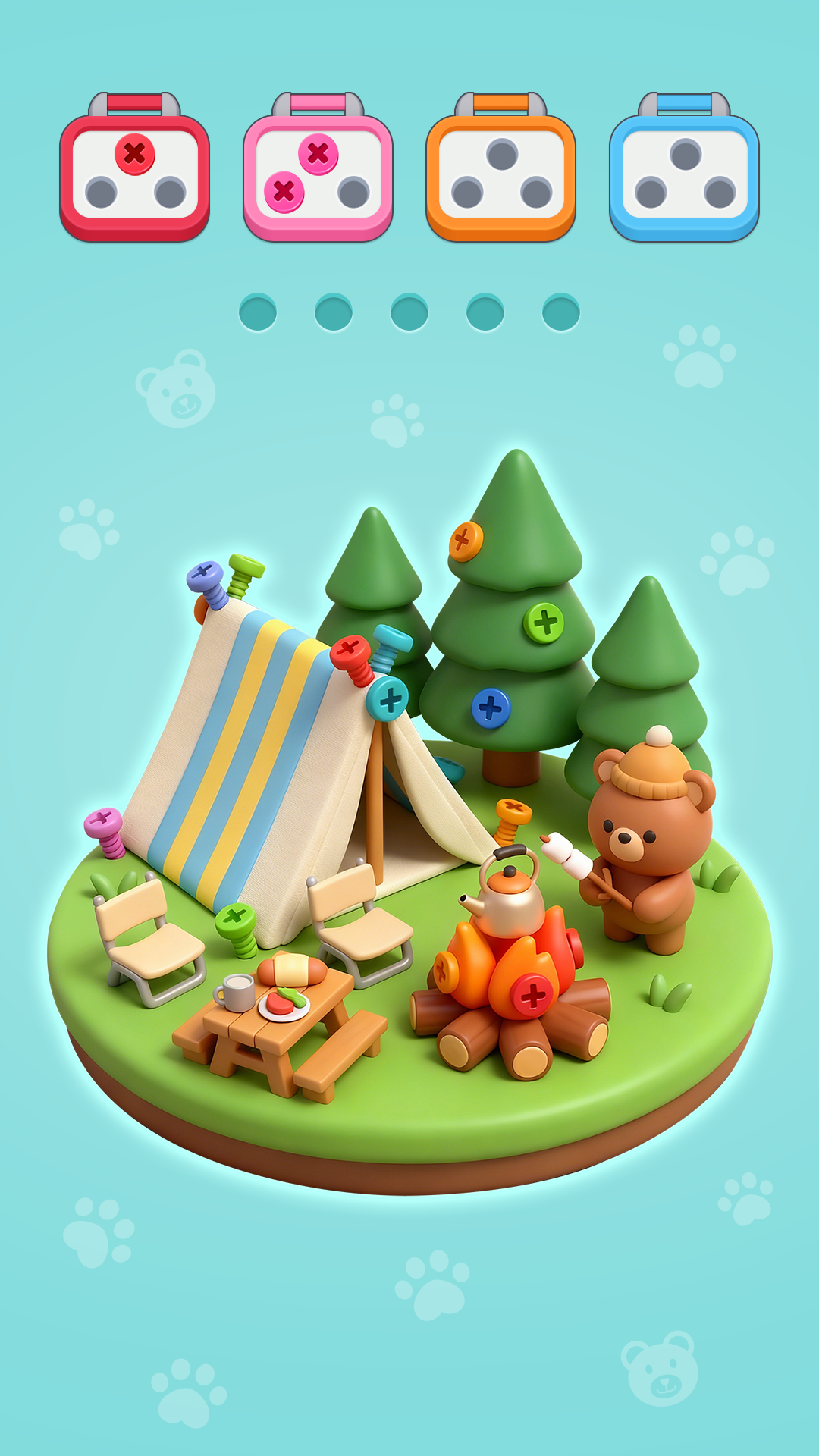This screenshot has height=1456, width=819.
Task: Select the flat teal screw above the tent pole
Action: [388, 698]
